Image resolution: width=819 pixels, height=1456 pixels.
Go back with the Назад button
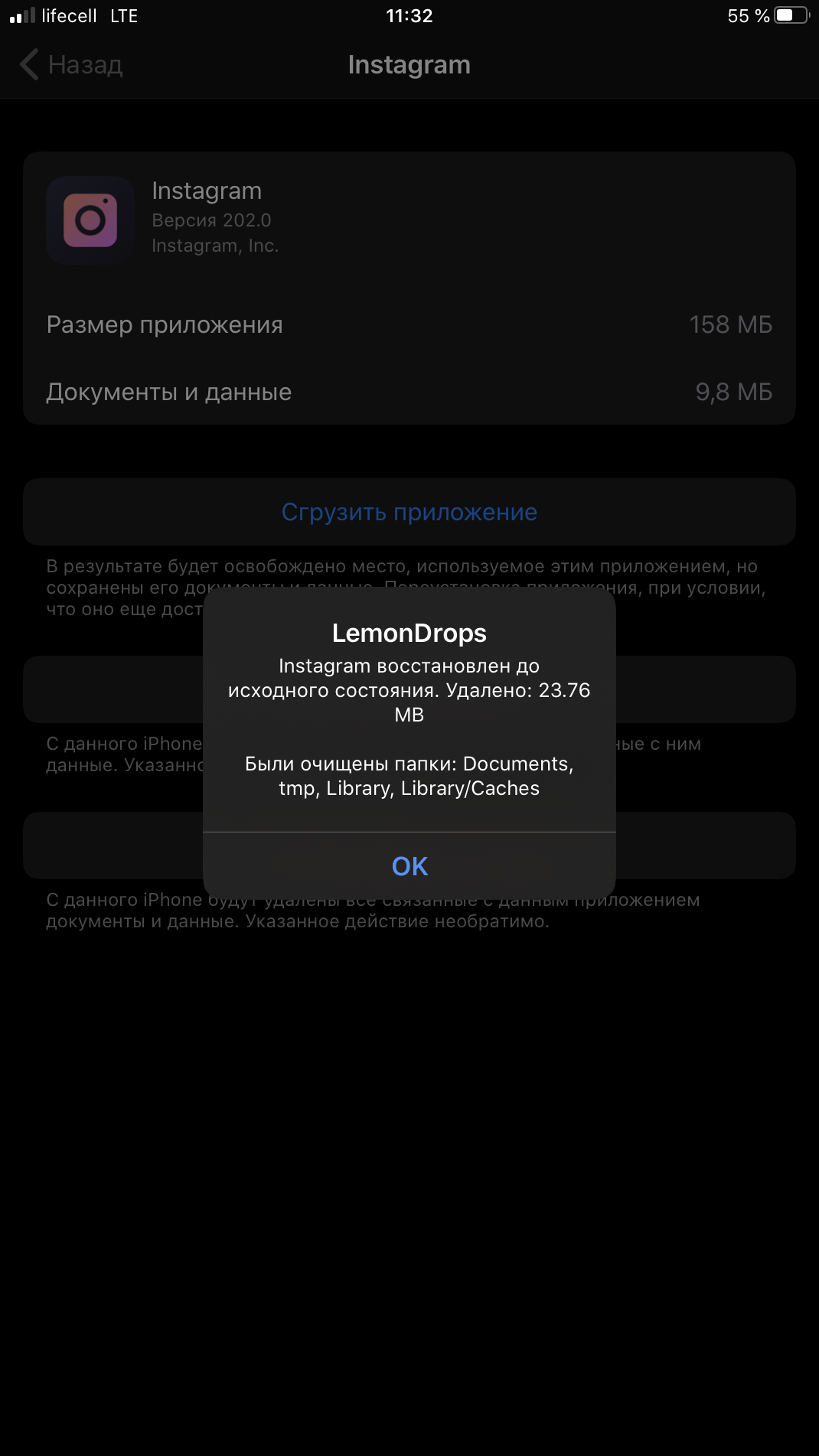tap(71, 65)
